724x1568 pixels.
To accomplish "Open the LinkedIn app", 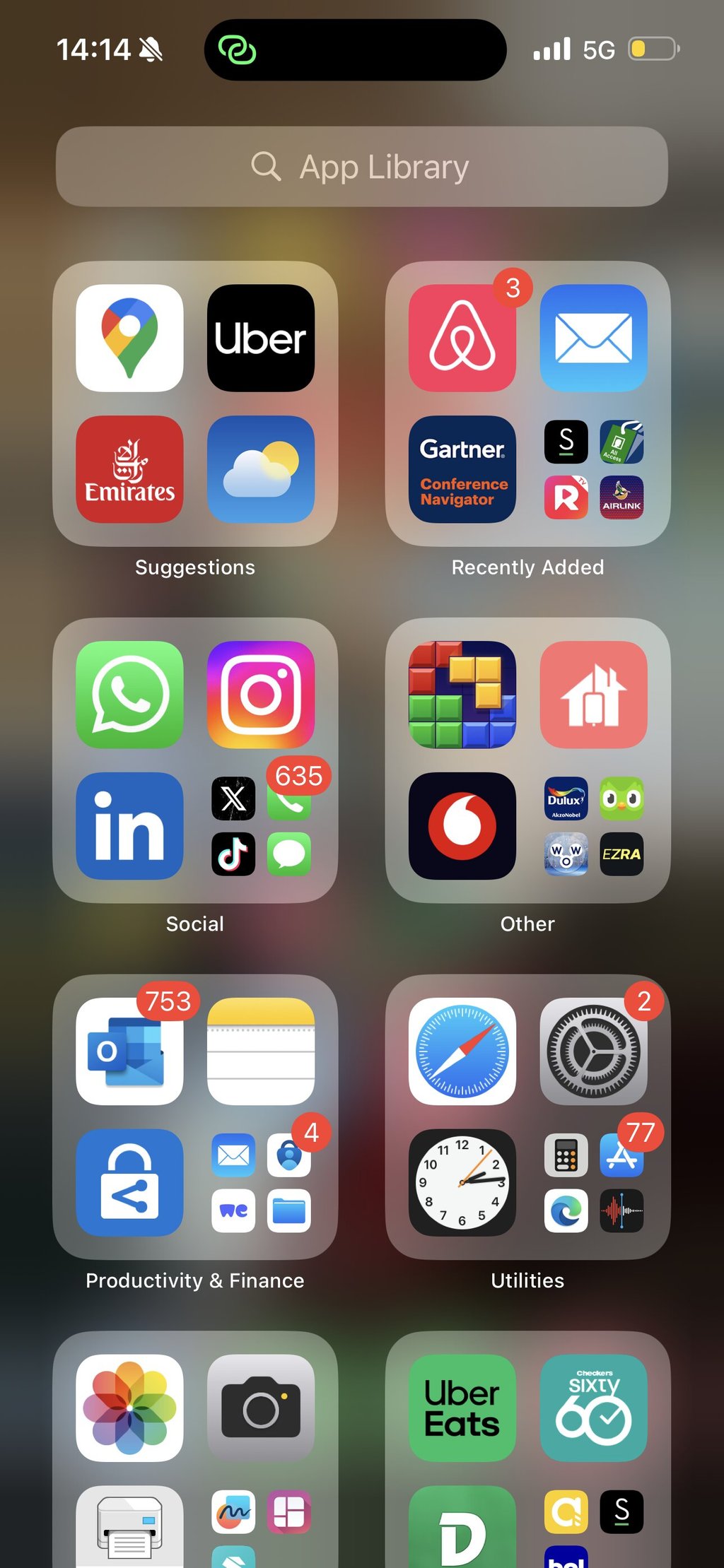I will pyautogui.click(x=129, y=825).
